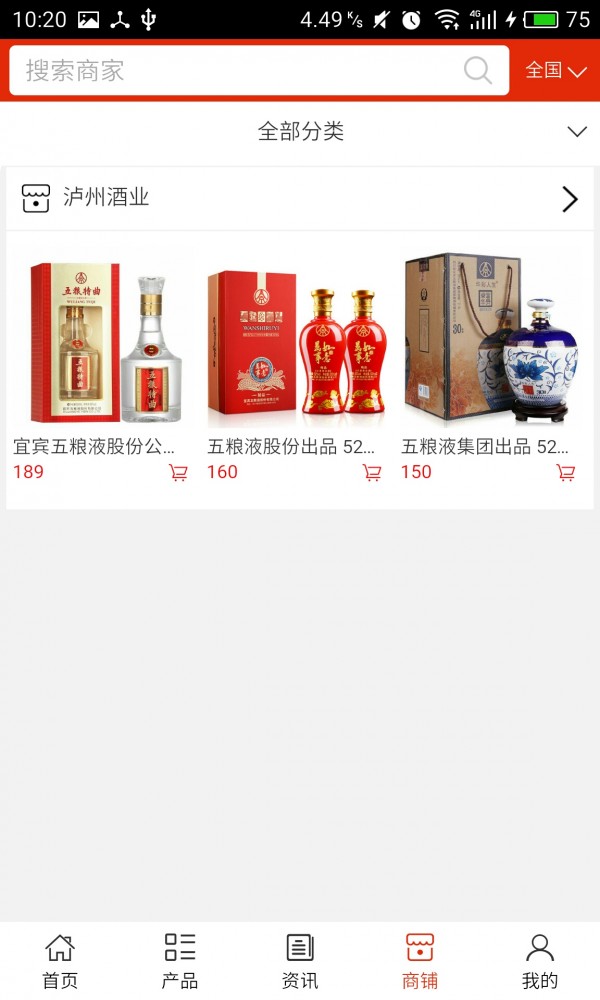600x1000 pixels.
Task: Open the 我的 profile tab
Action: point(540,961)
